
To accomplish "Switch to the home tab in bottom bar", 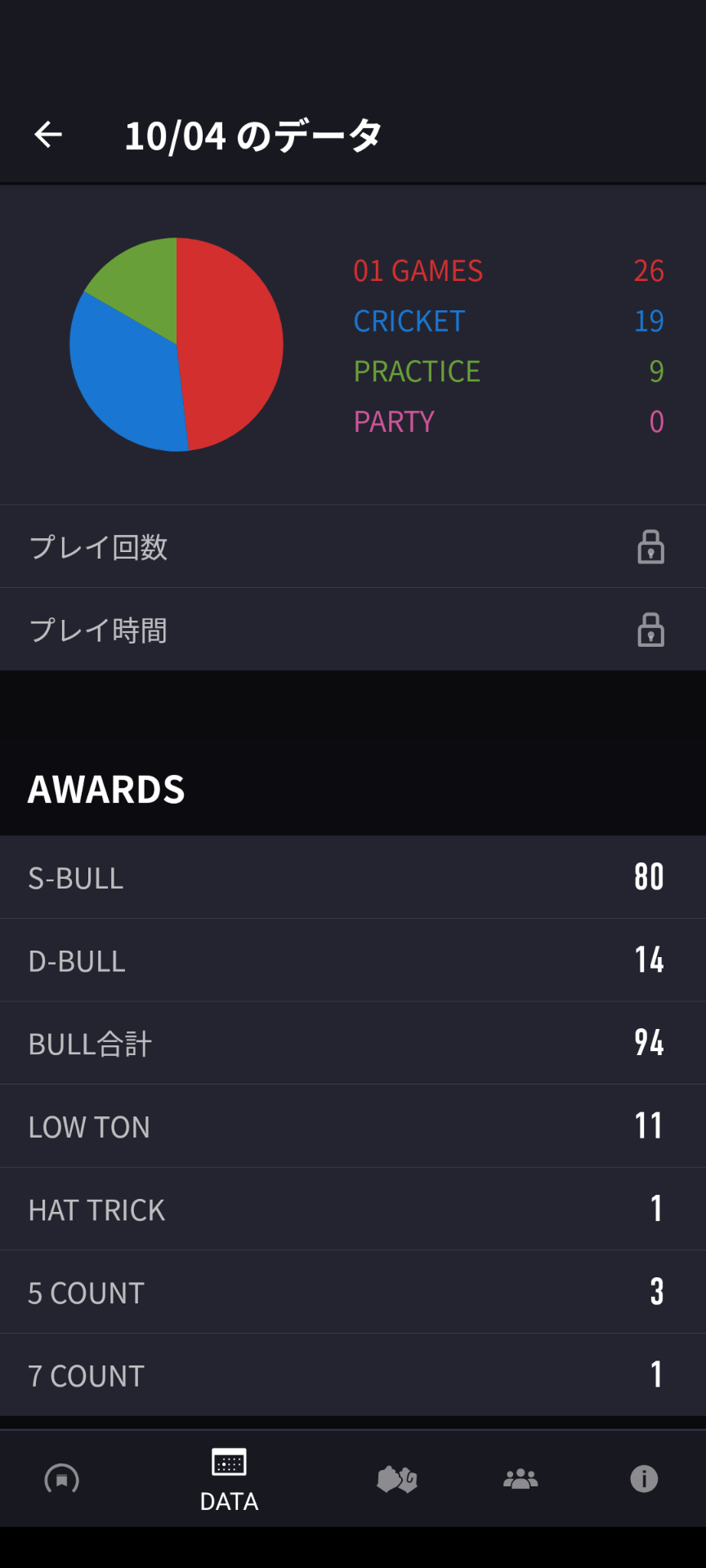I will (62, 1479).
